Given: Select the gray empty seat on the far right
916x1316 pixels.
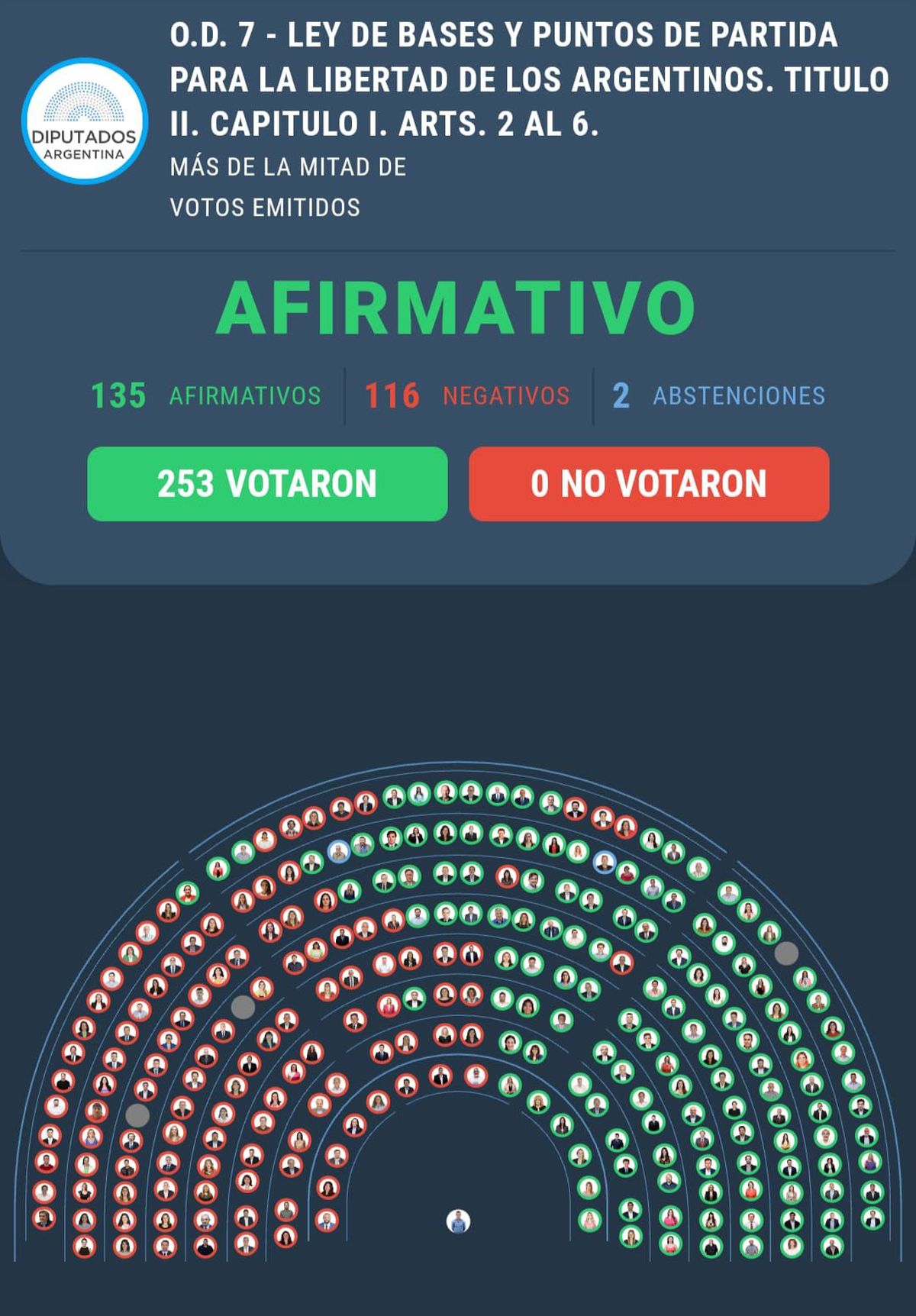Looking at the screenshot, I should 786,953.
